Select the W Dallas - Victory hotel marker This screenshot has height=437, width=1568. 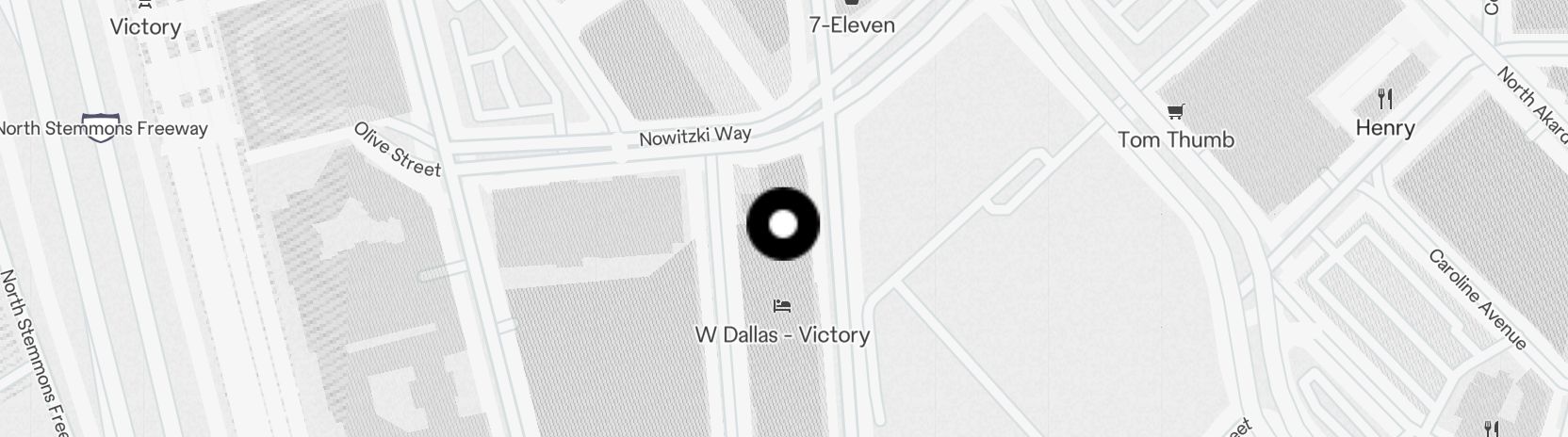pyautogui.click(x=781, y=306)
